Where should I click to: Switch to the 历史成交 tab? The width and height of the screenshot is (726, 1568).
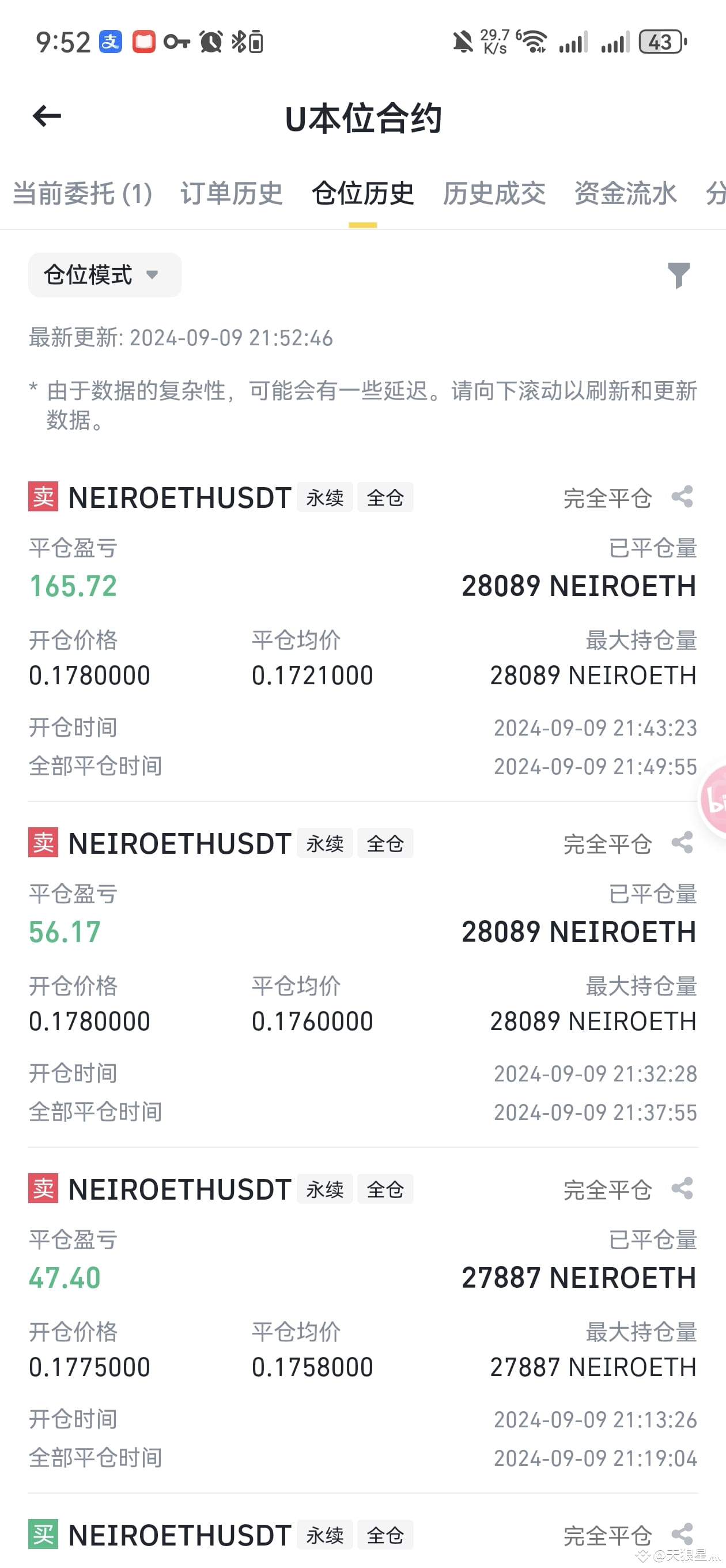click(495, 194)
